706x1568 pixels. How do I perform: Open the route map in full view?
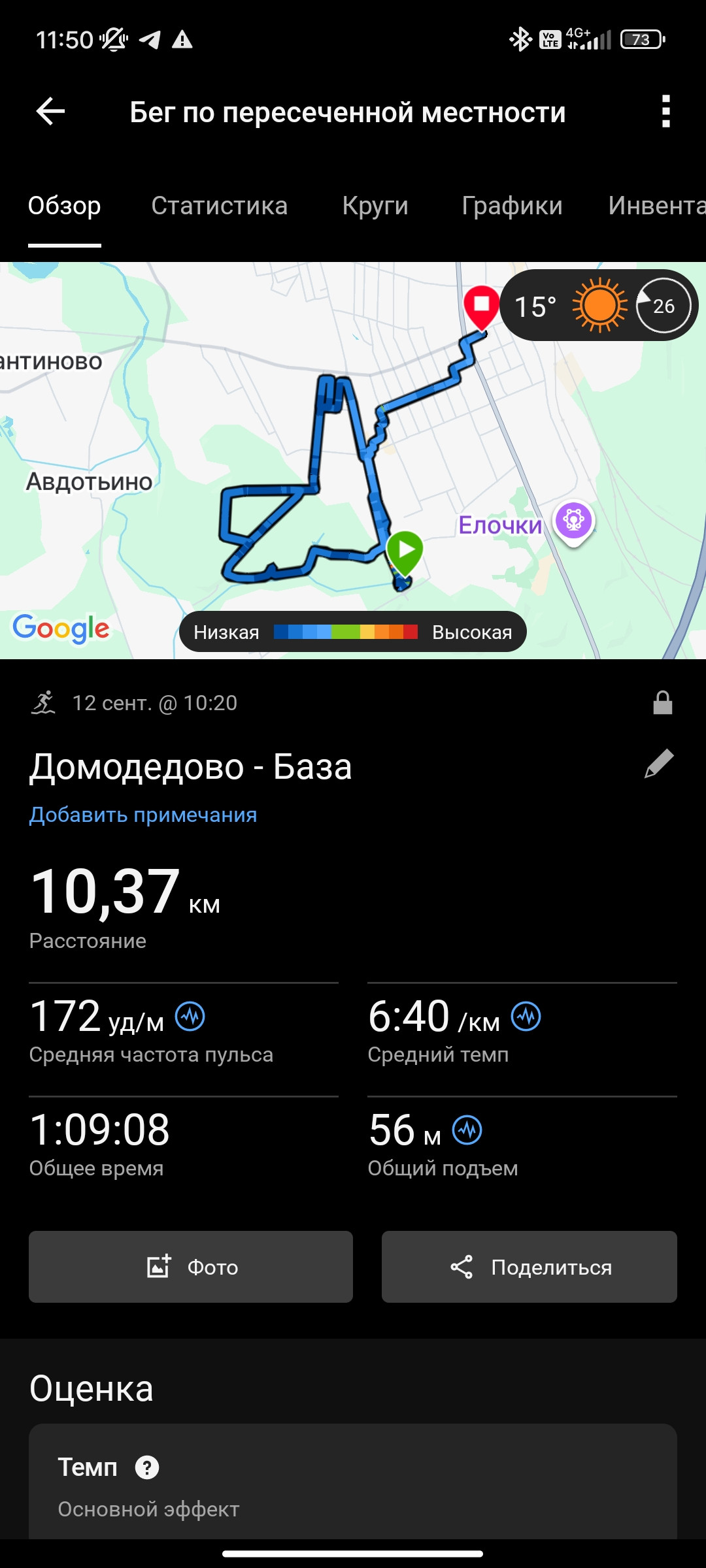coord(353,460)
